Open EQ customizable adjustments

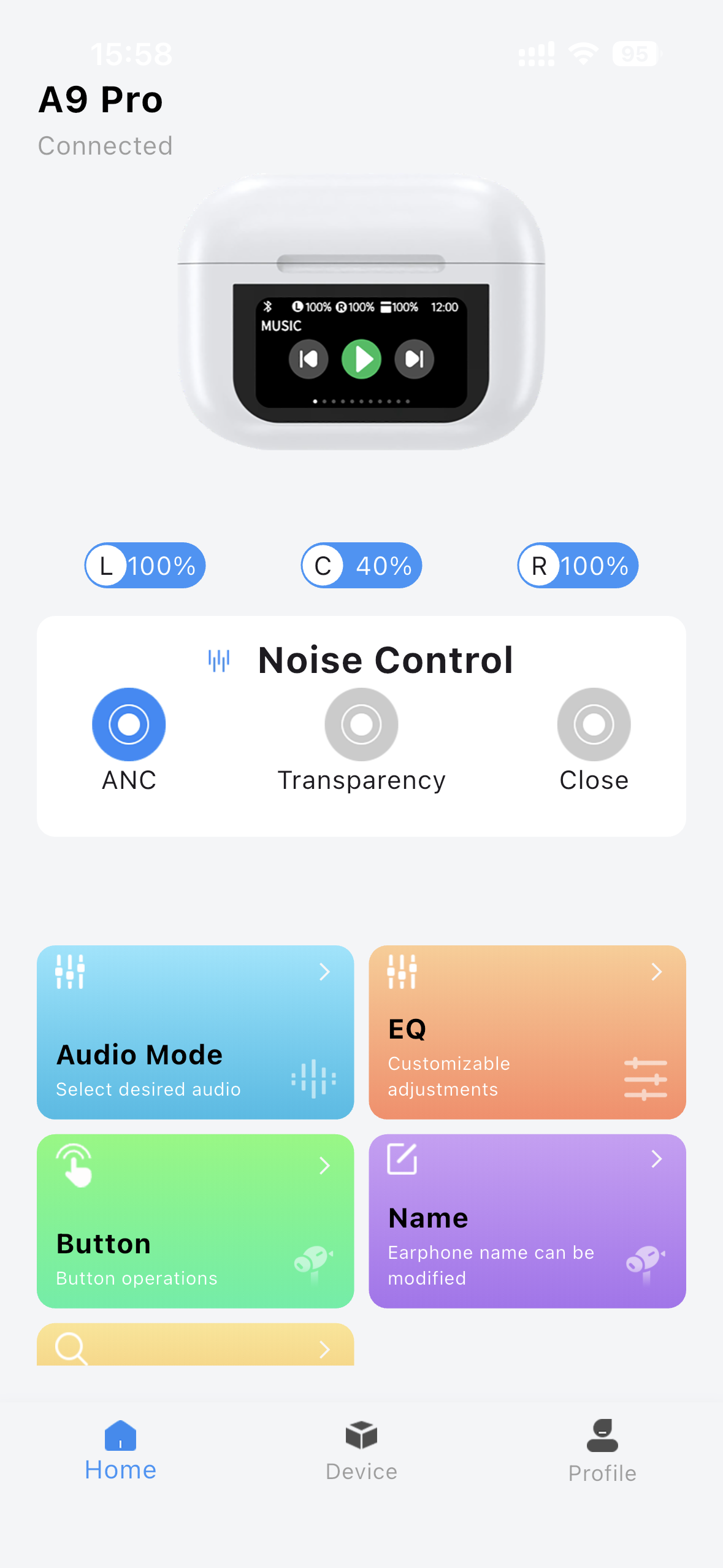click(527, 1032)
